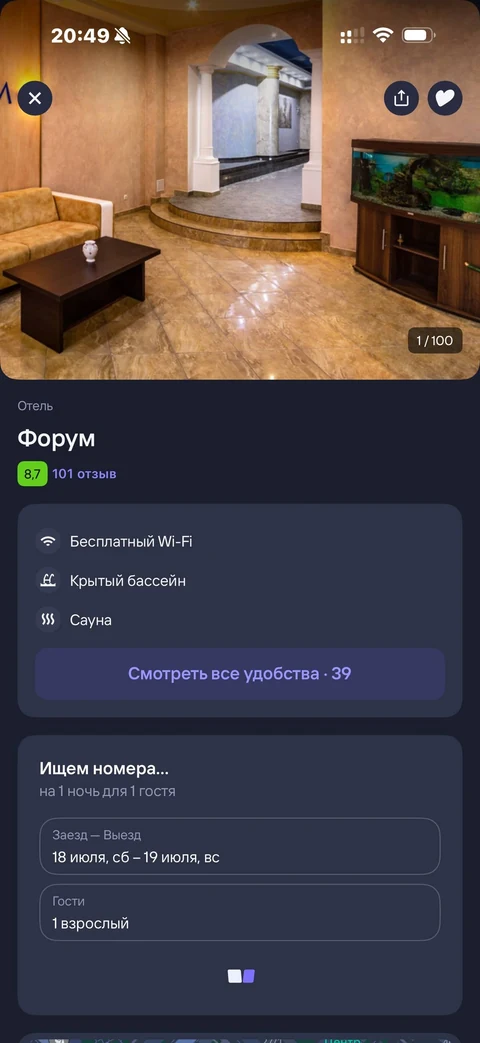Close the hotel details page
Viewport: 480px width, 1043px height.
coord(35,98)
